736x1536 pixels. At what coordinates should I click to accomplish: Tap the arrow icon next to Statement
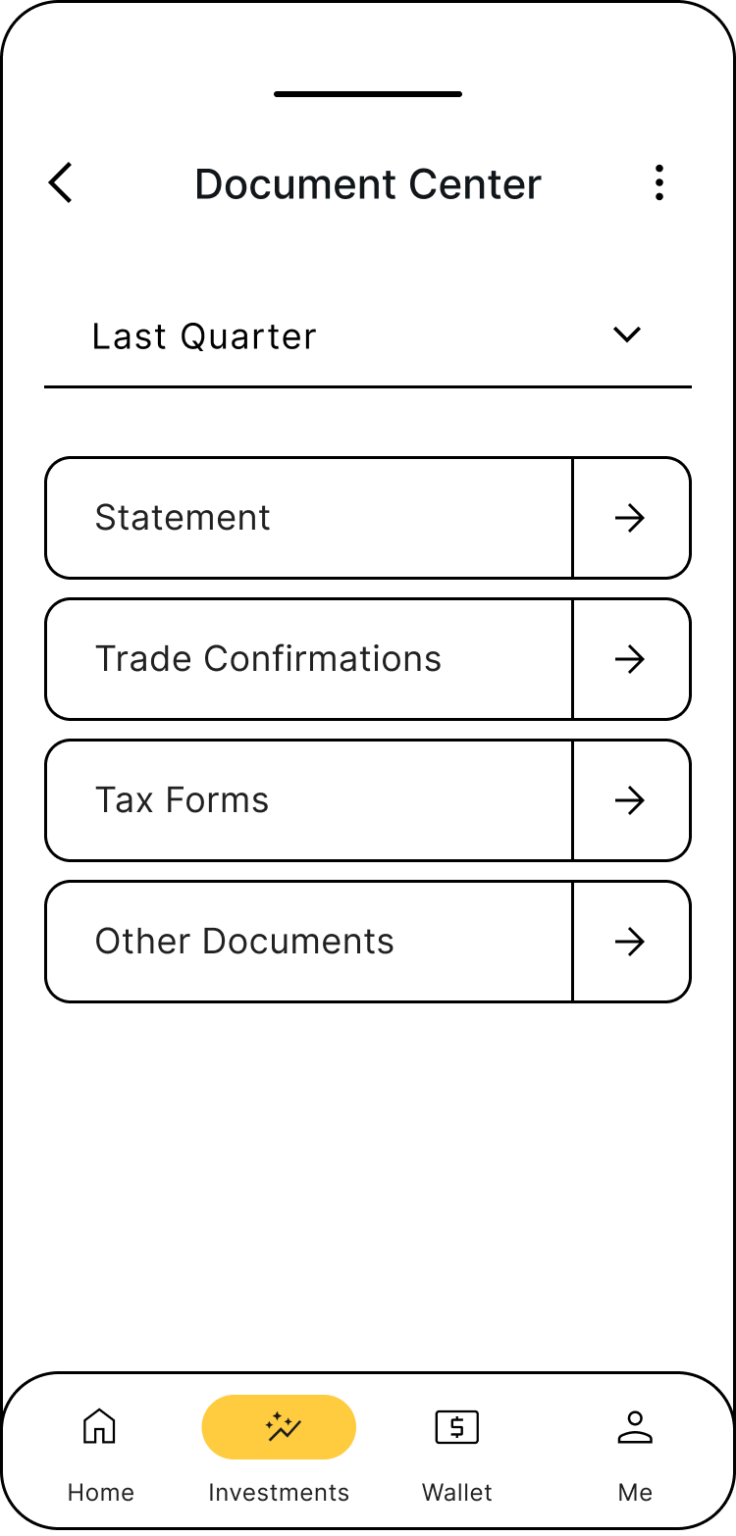629,517
